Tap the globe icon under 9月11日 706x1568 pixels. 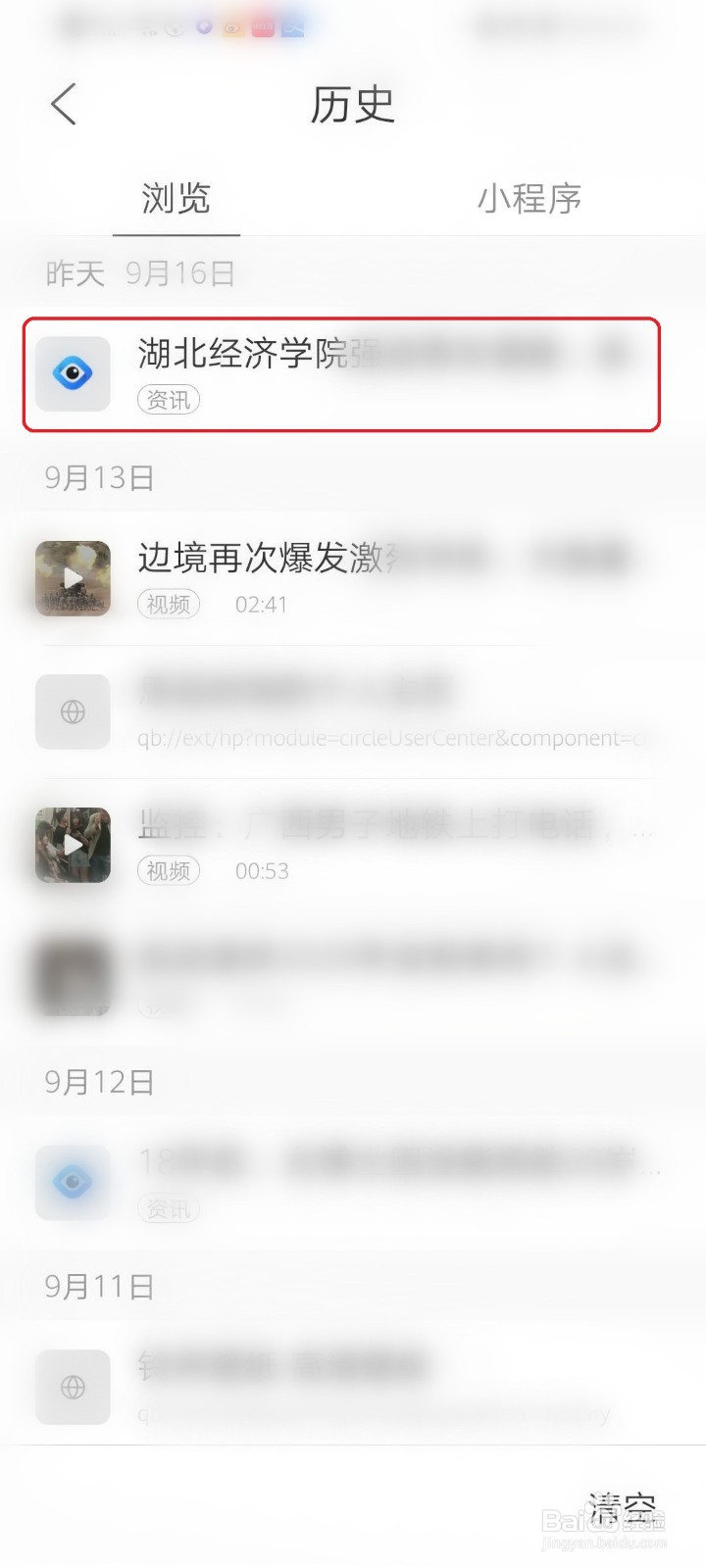(x=73, y=1387)
